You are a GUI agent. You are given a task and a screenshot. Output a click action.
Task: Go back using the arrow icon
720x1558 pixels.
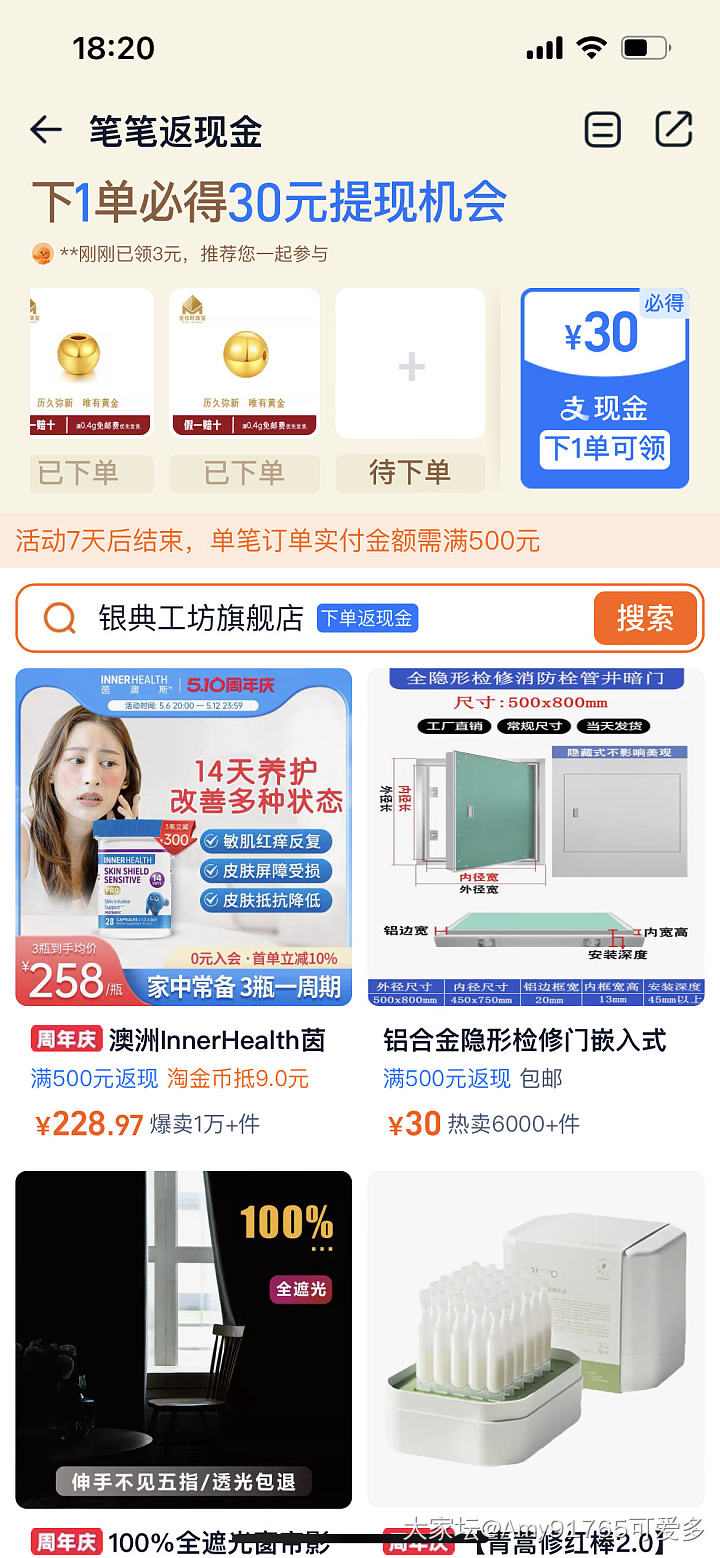point(46,130)
